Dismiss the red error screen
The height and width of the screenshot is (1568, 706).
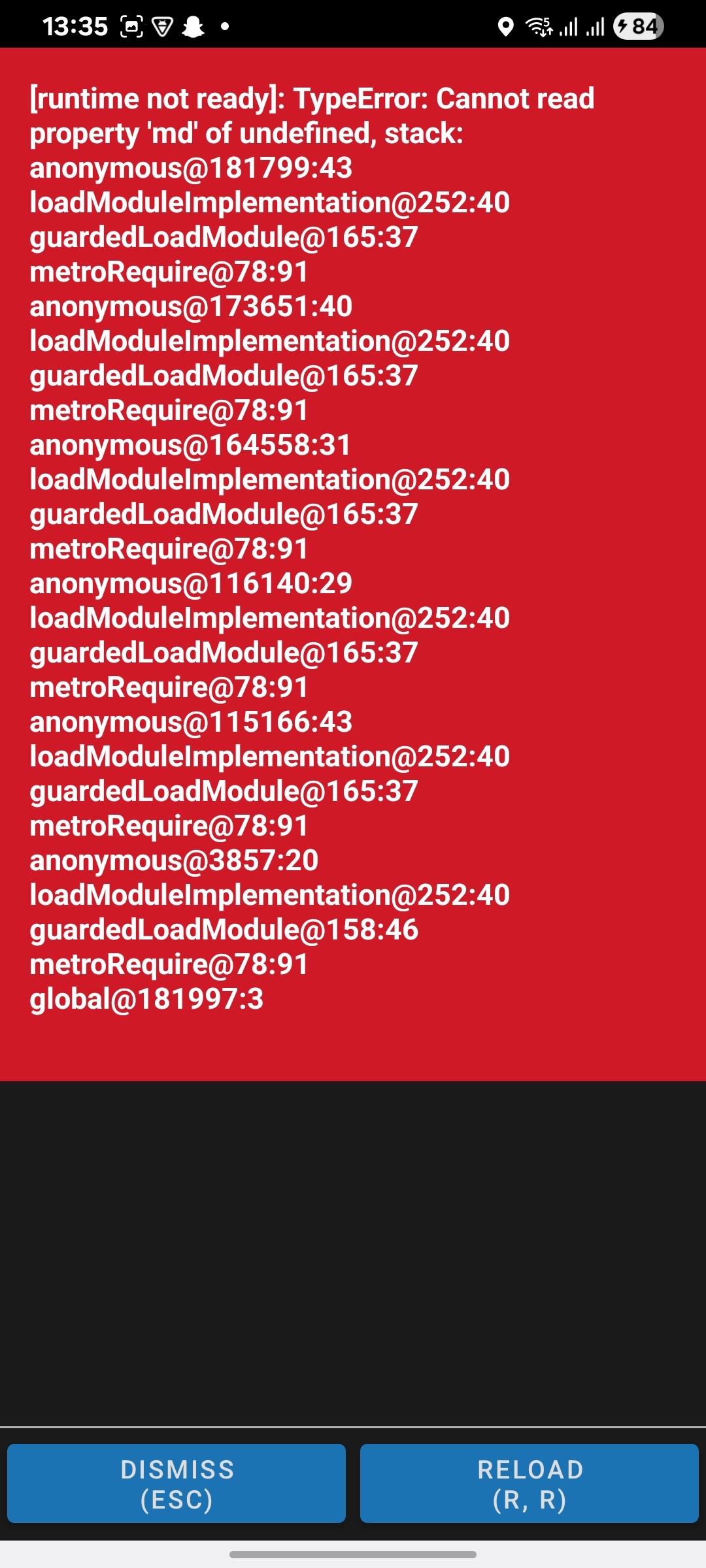176,1484
